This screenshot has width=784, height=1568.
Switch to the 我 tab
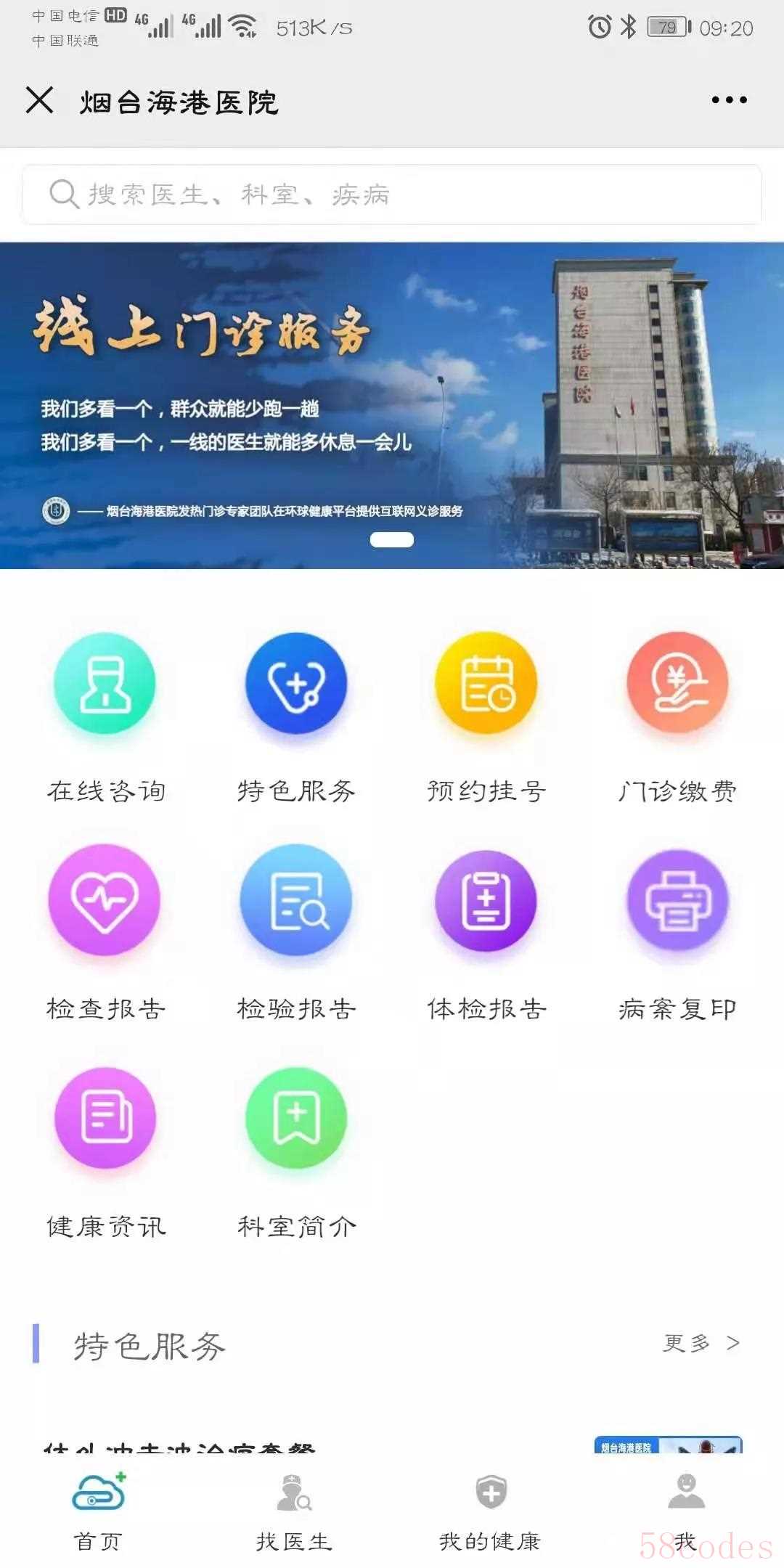tap(685, 1511)
